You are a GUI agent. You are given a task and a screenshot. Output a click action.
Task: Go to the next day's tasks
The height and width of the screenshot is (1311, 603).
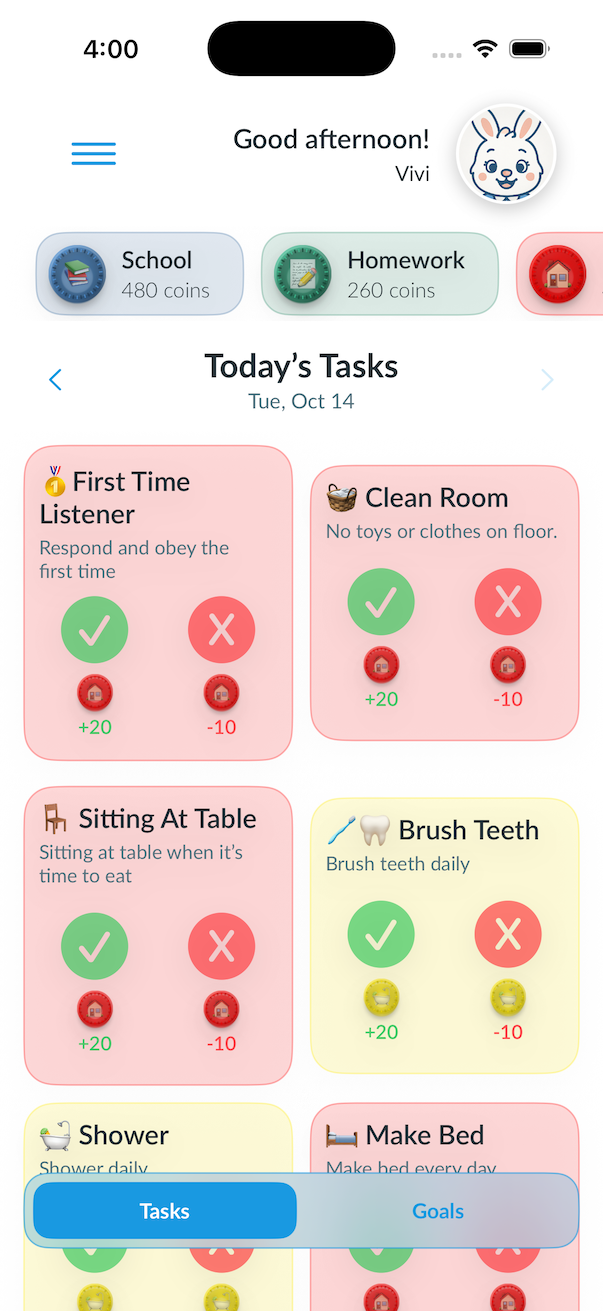point(546,380)
